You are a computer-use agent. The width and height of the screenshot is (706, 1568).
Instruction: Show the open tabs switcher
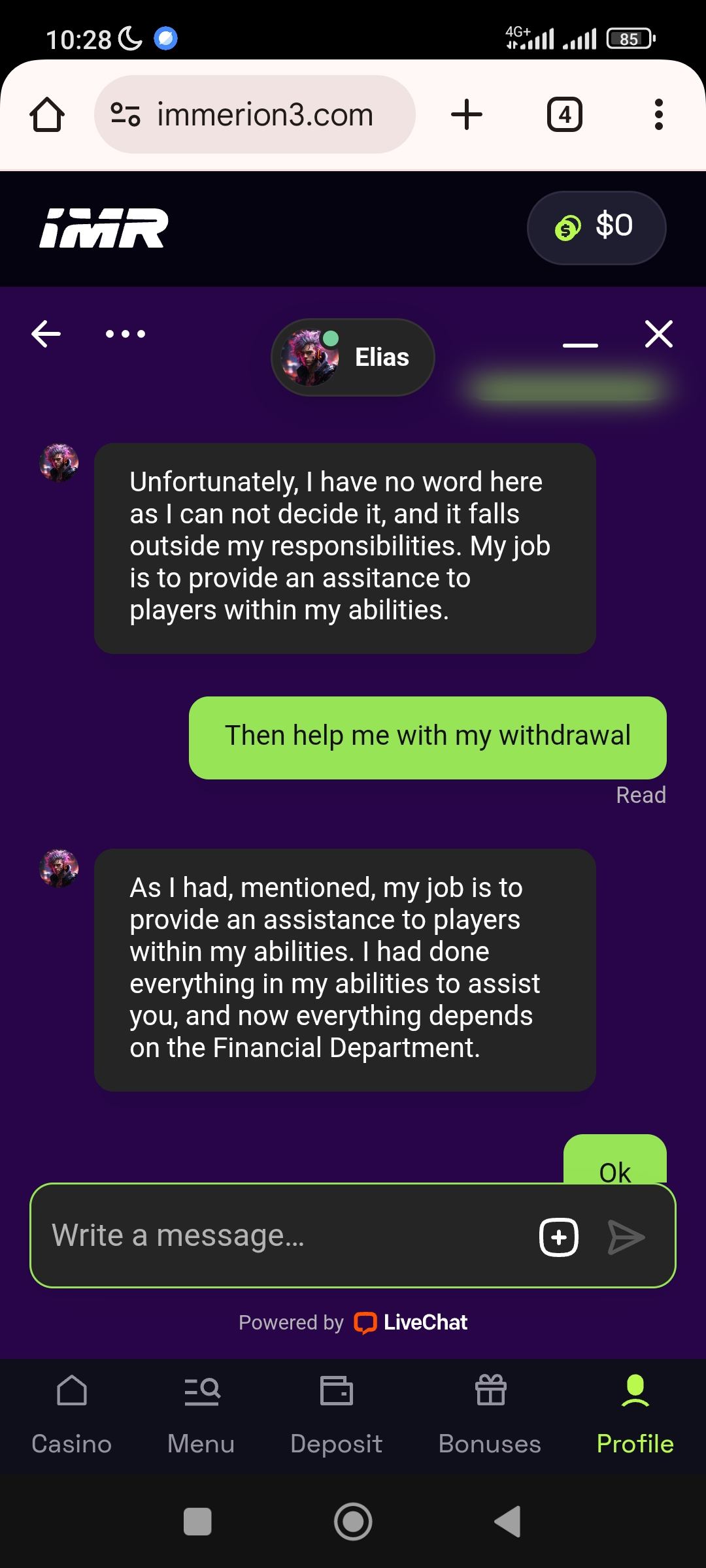coord(565,115)
